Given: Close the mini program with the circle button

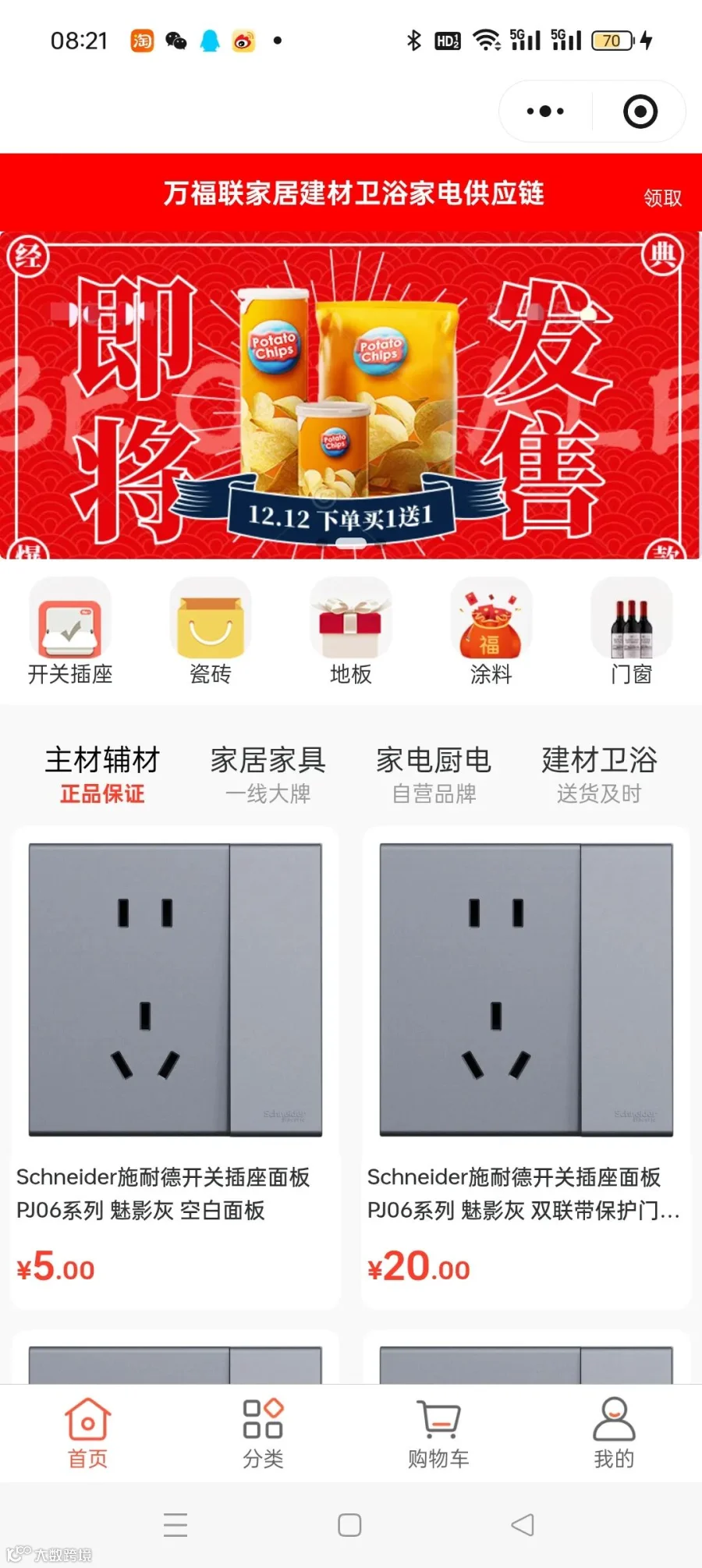Looking at the screenshot, I should click(x=640, y=112).
